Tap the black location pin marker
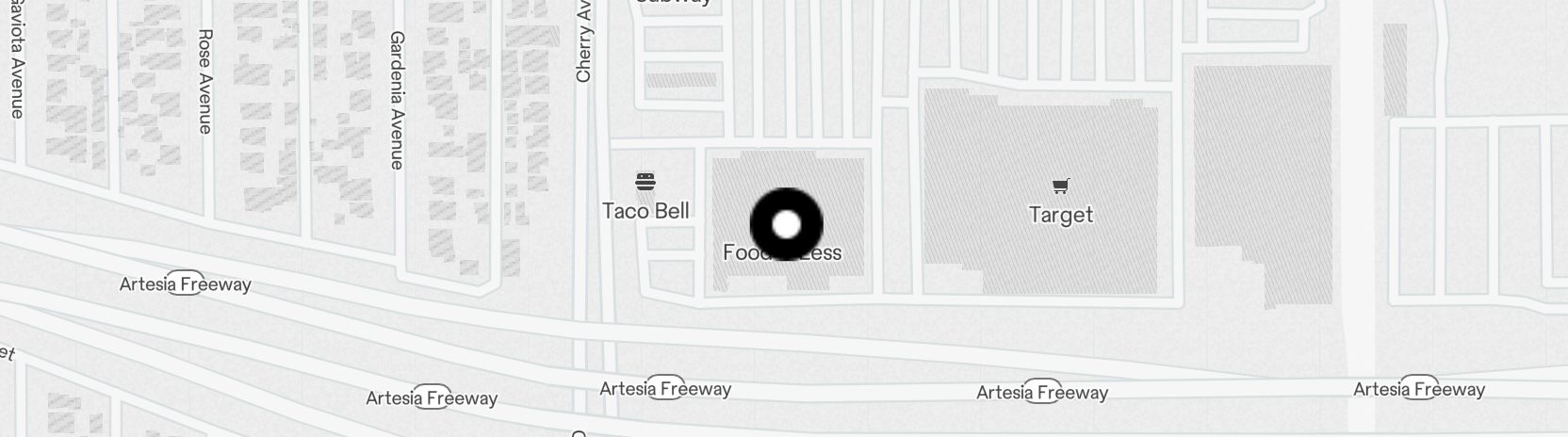This screenshot has height=437, width=1568. click(787, 225)
